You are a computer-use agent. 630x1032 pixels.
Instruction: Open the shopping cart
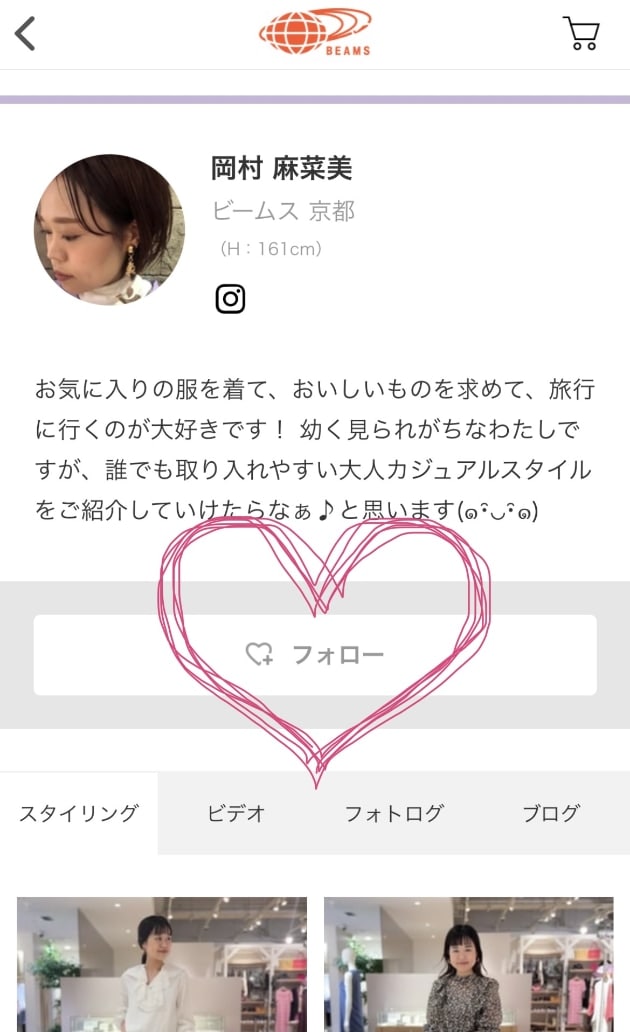click(581, 33)
